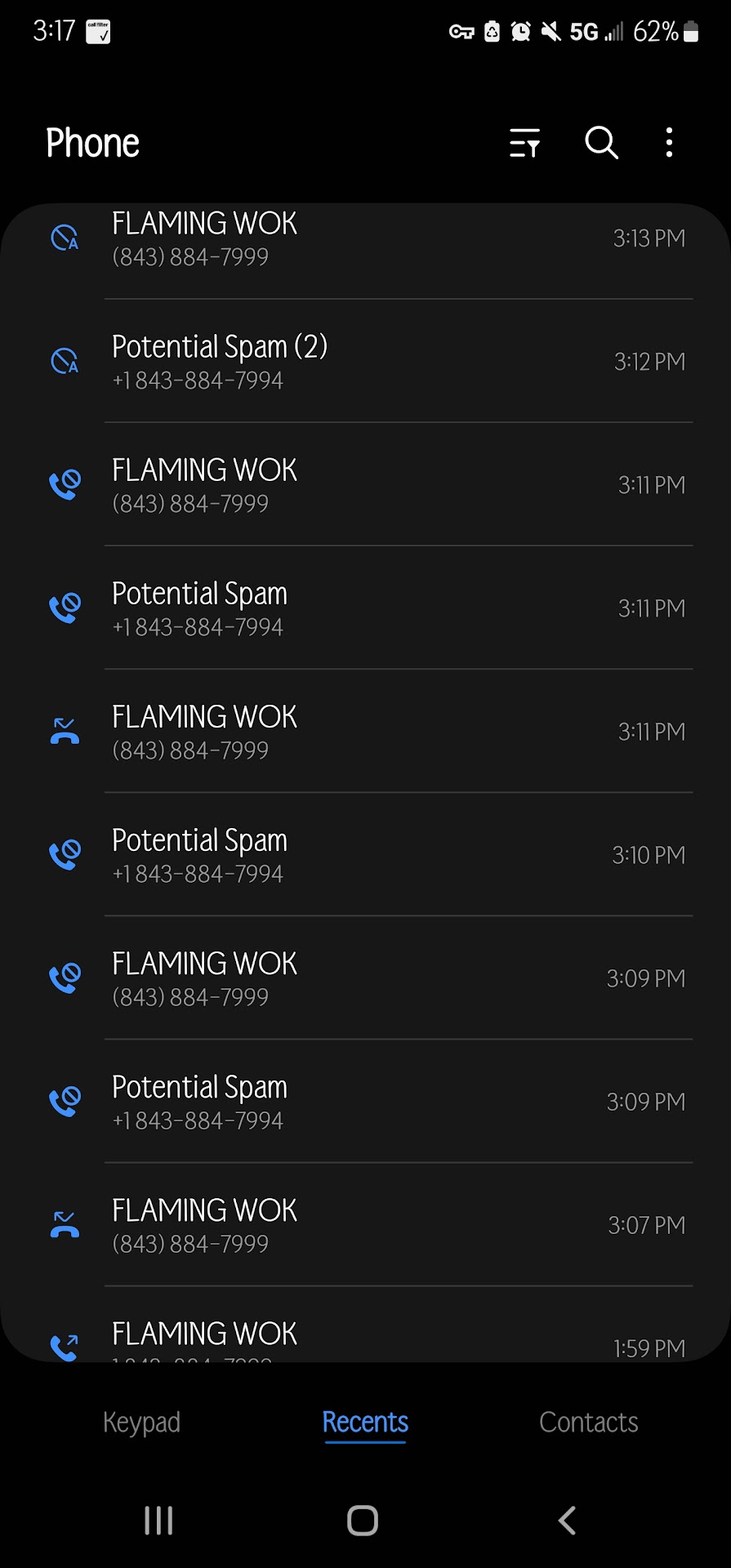This screenshot has width=731, height=1568.
Task: Switch to the Keypad tab
Action: pos(141,1422)
